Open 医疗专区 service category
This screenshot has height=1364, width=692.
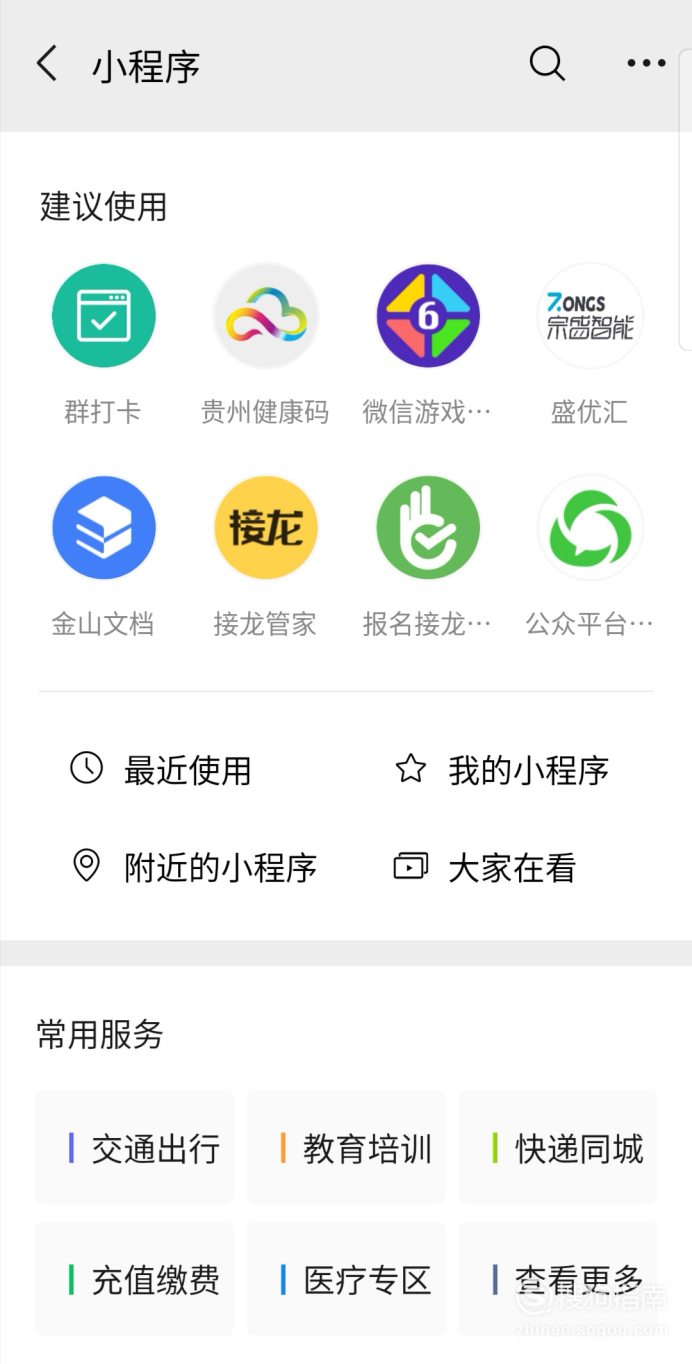[346, 1279]
